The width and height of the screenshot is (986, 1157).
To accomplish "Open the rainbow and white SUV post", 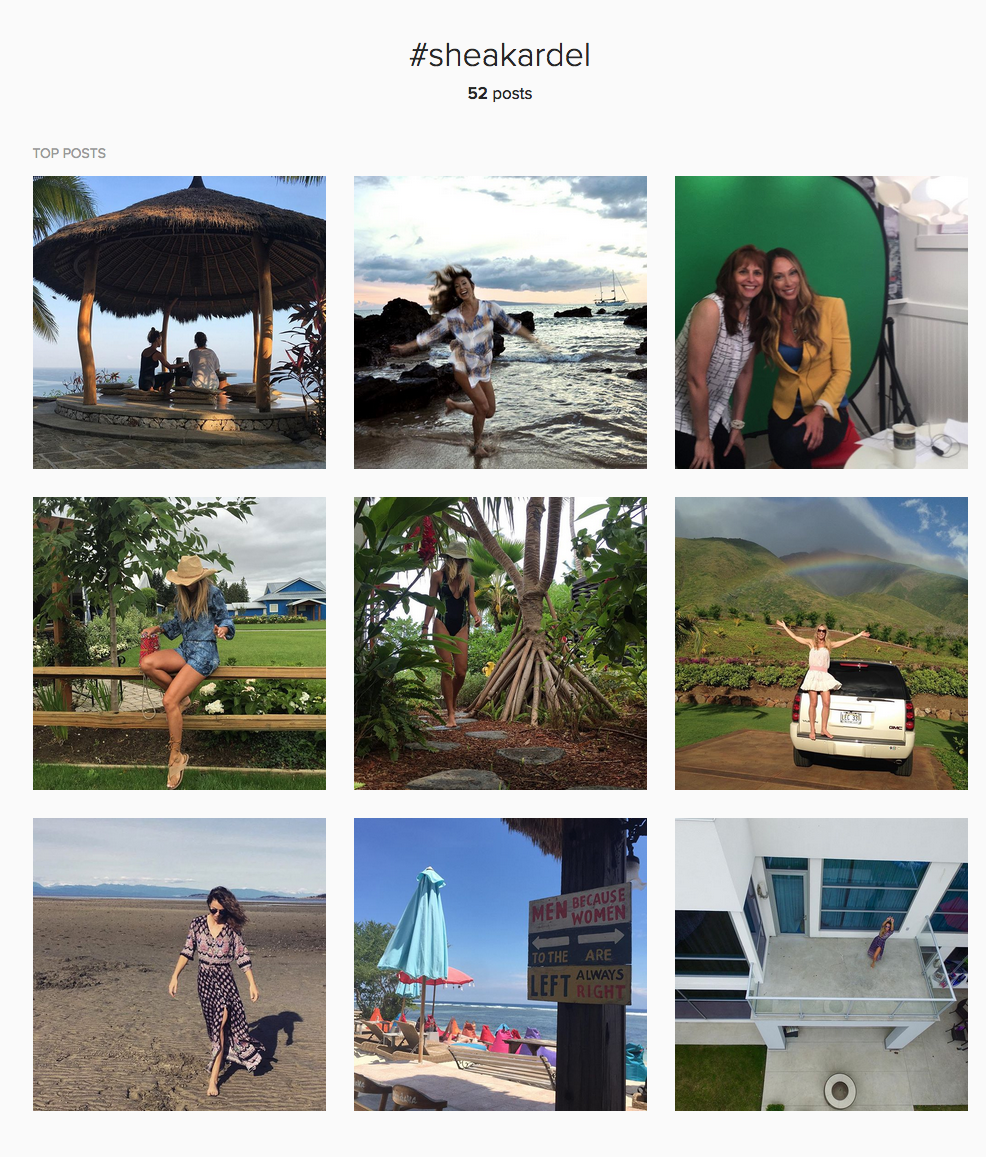I will (821, 643).
